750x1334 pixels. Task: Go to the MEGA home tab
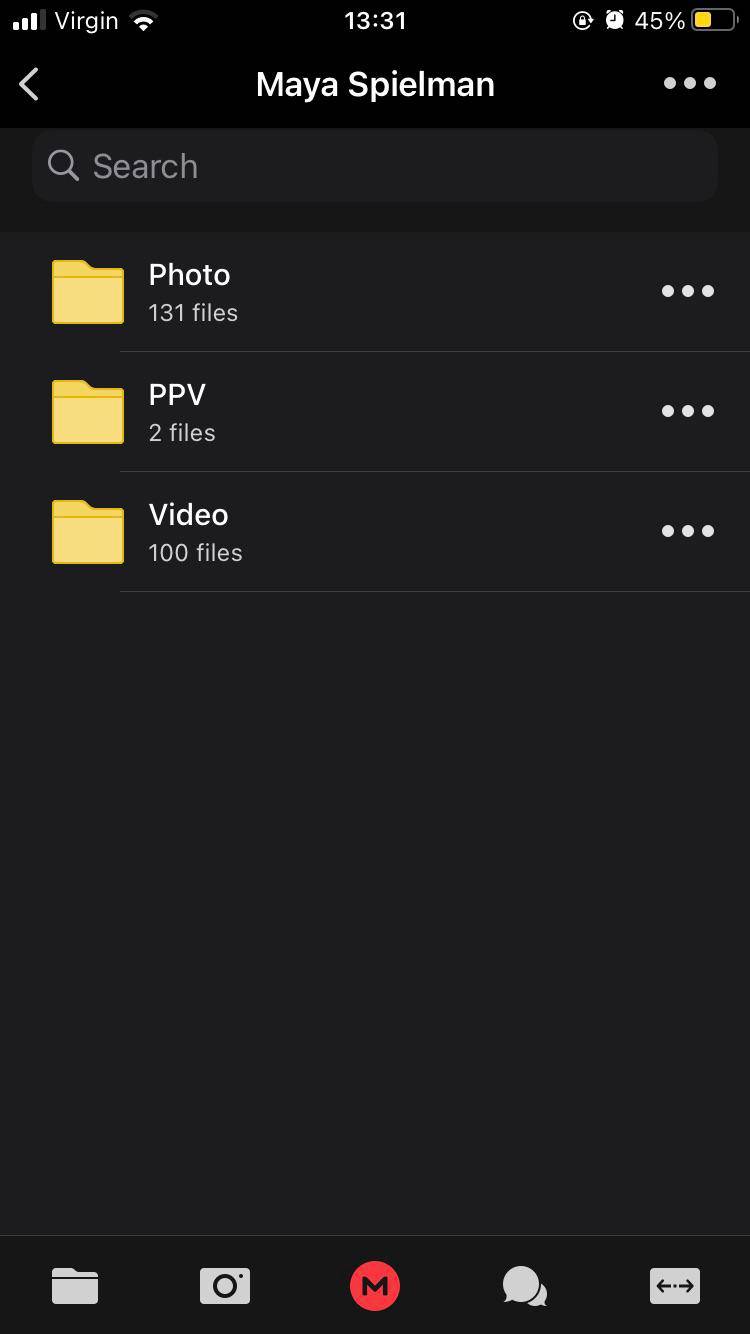point(375,1286)
